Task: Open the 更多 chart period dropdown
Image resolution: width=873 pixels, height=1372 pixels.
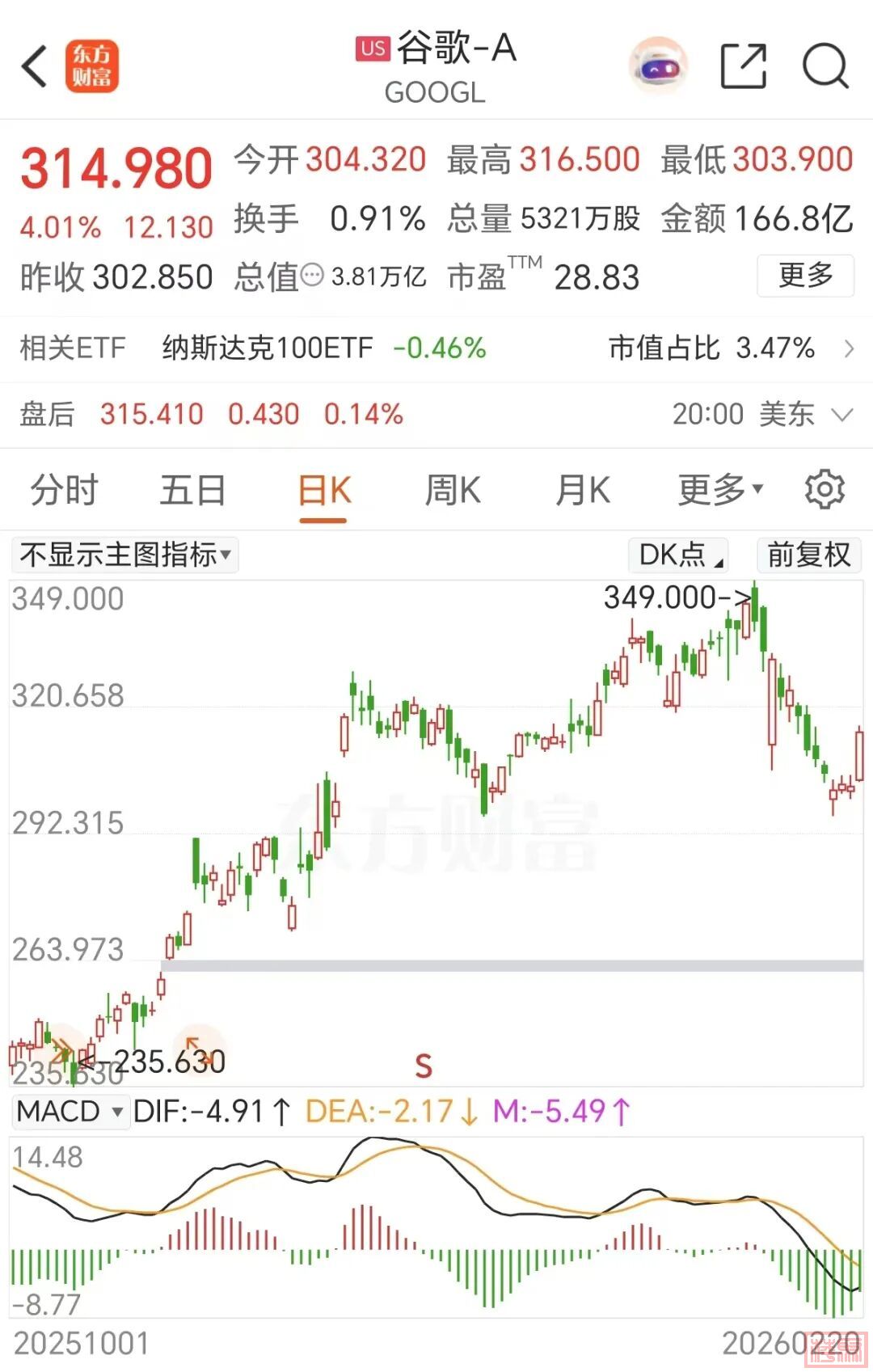Action: (719, 490)
